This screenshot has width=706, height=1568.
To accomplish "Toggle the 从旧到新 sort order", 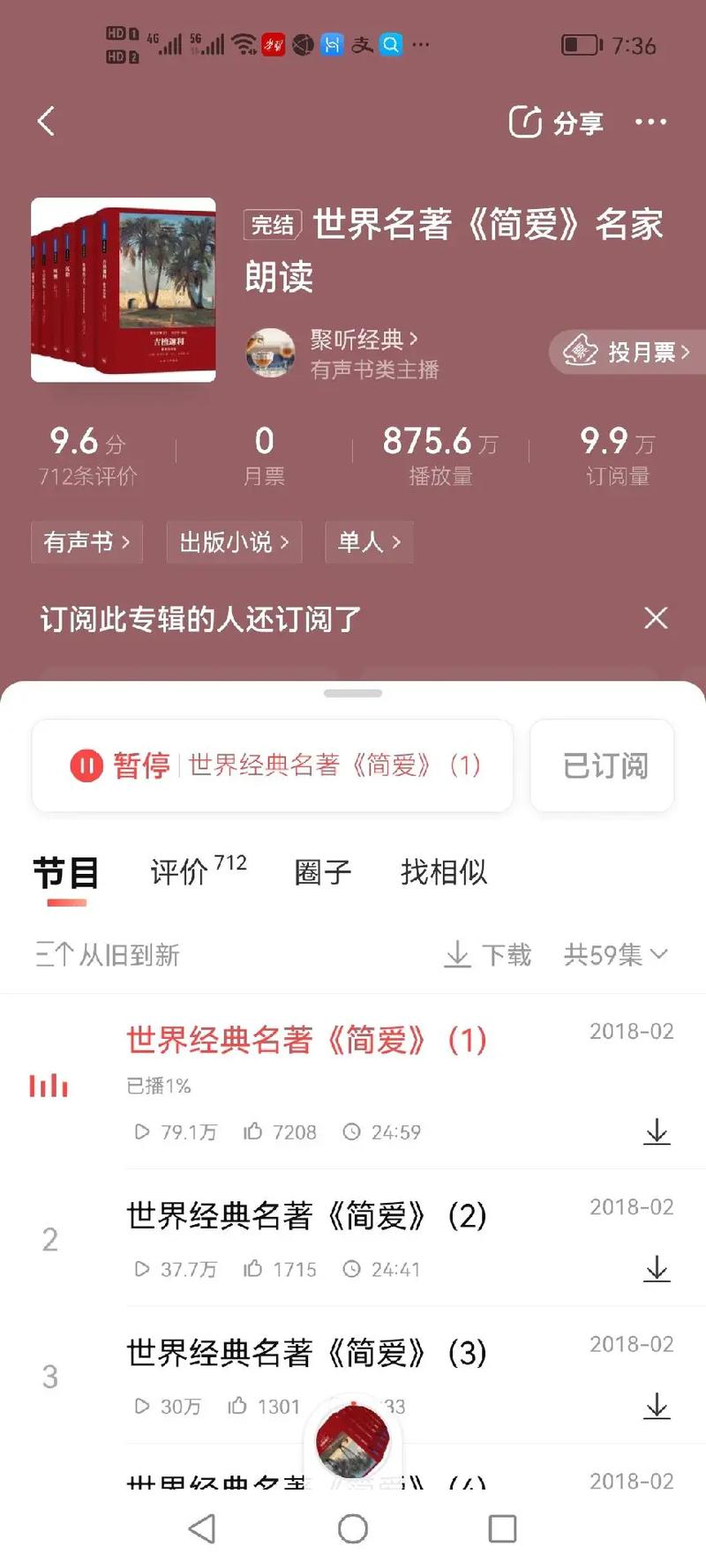I will pyautogui.click(x=103, y=955).
